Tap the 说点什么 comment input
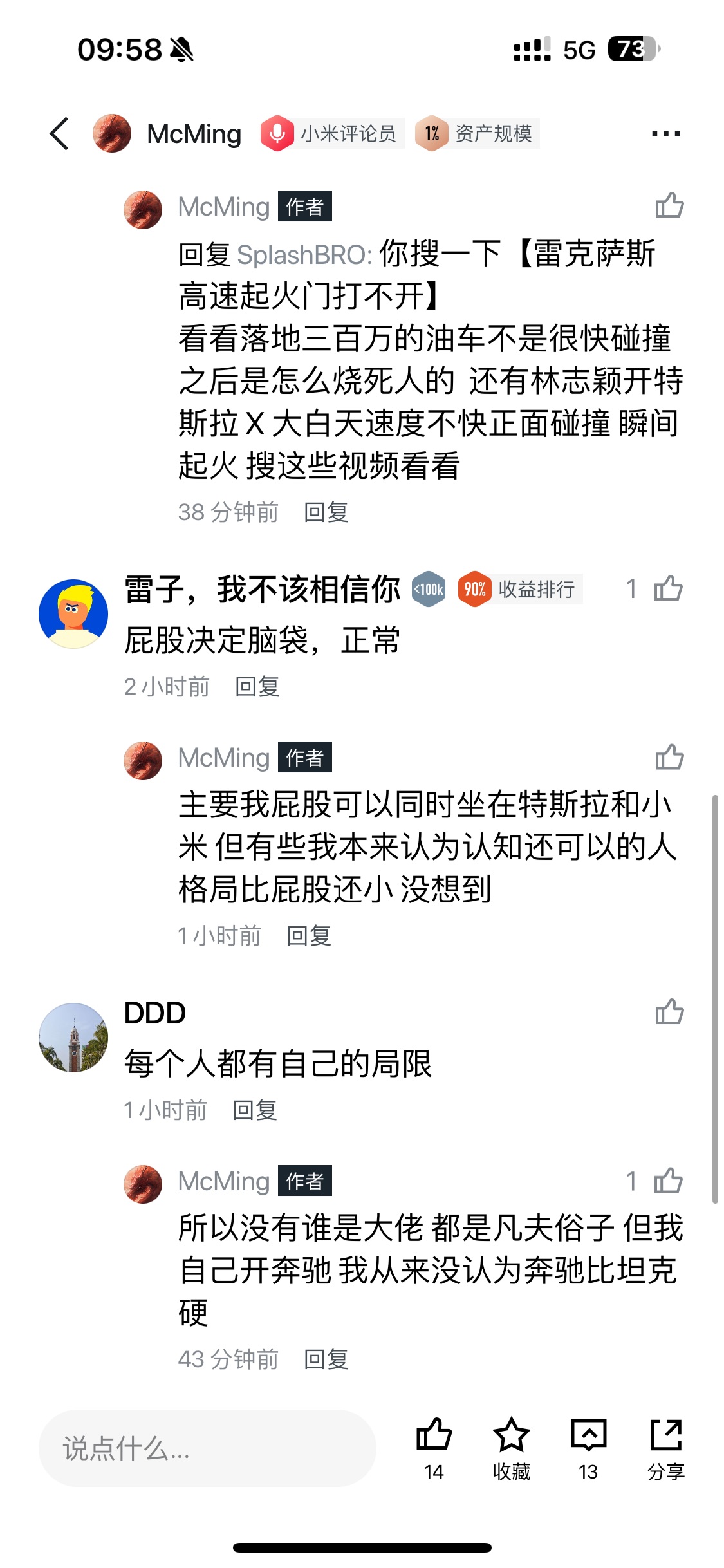Viewport: 724px width, 1568px height. tap(207, 1448)
